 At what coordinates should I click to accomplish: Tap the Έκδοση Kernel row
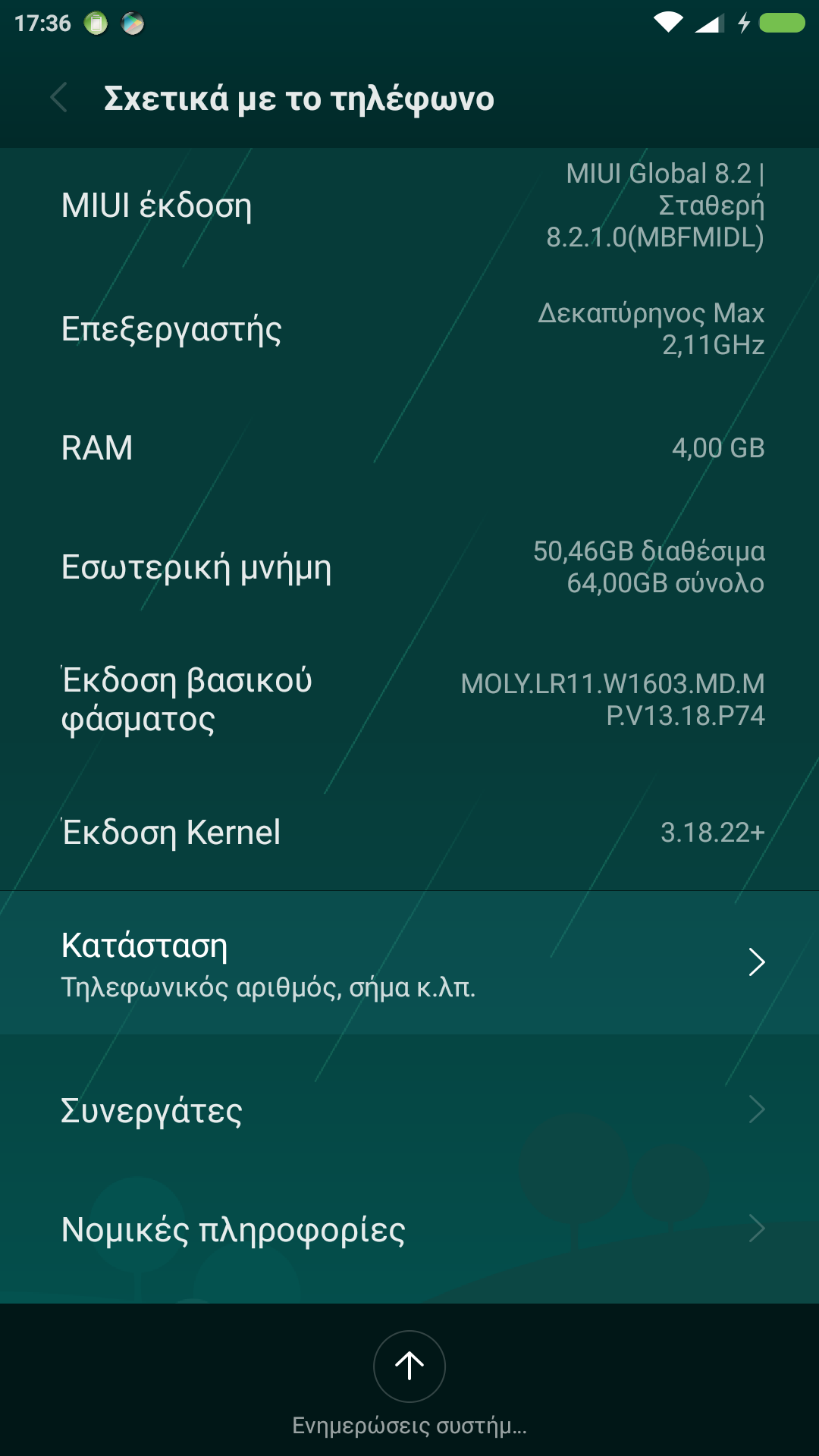[x=409, y=832]
